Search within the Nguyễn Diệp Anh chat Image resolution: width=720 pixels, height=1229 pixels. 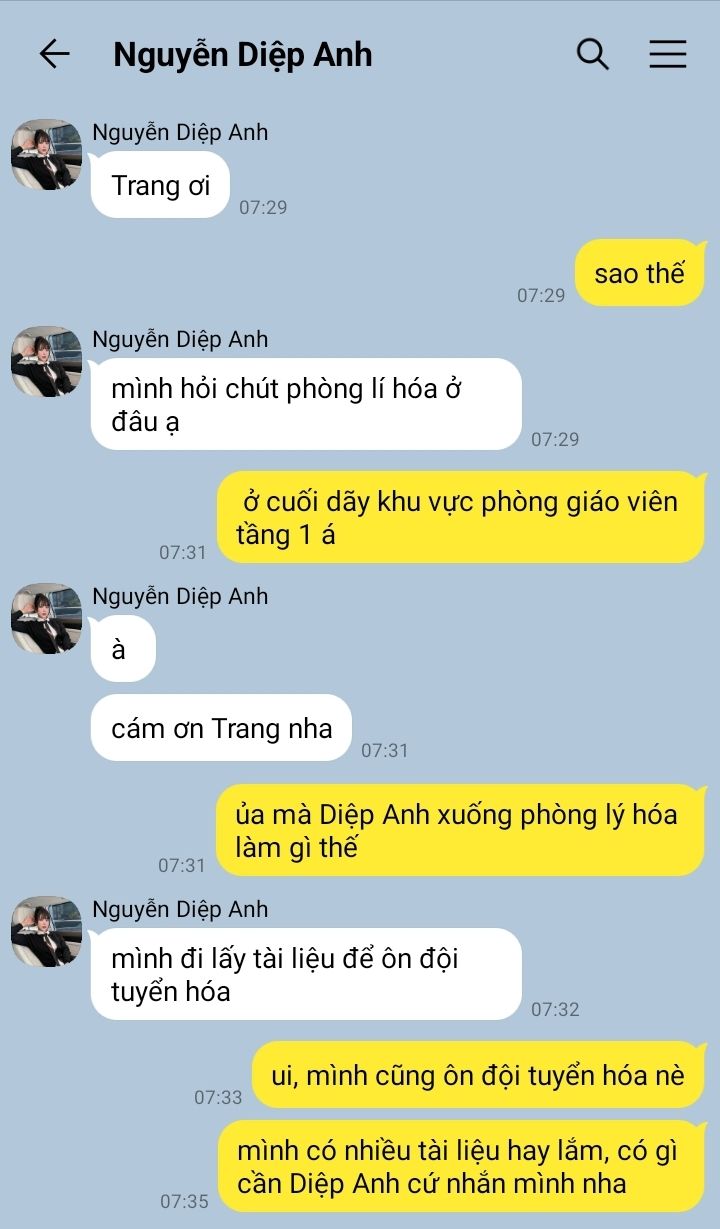[592, 54]
